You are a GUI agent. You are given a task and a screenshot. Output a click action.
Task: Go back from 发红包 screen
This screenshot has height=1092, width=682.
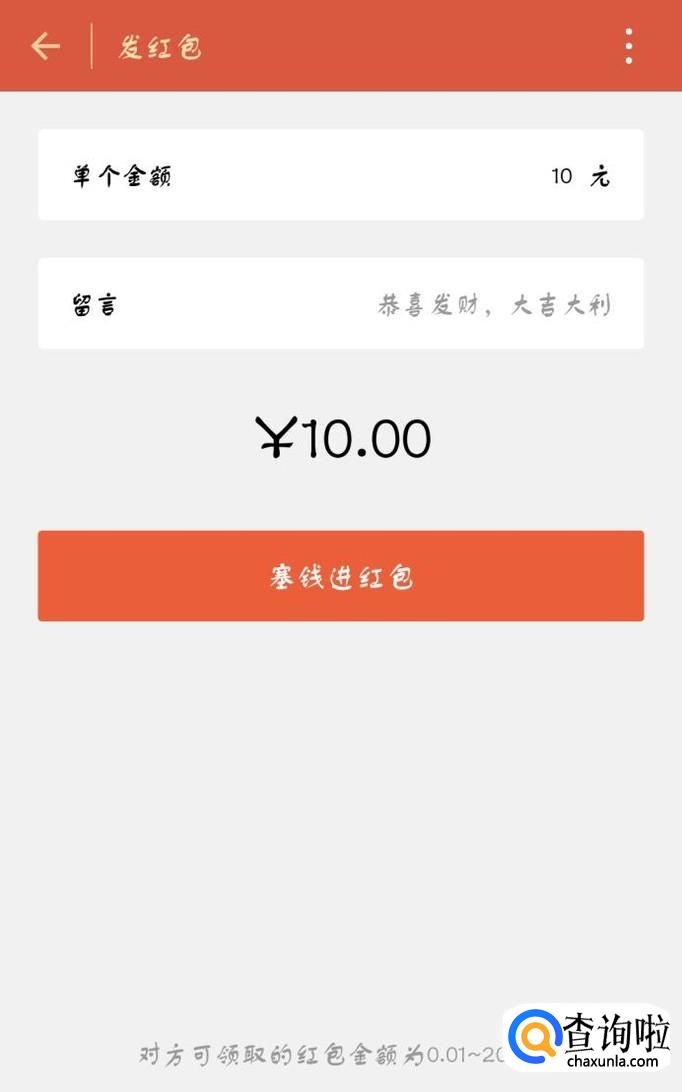coord(46,46)
